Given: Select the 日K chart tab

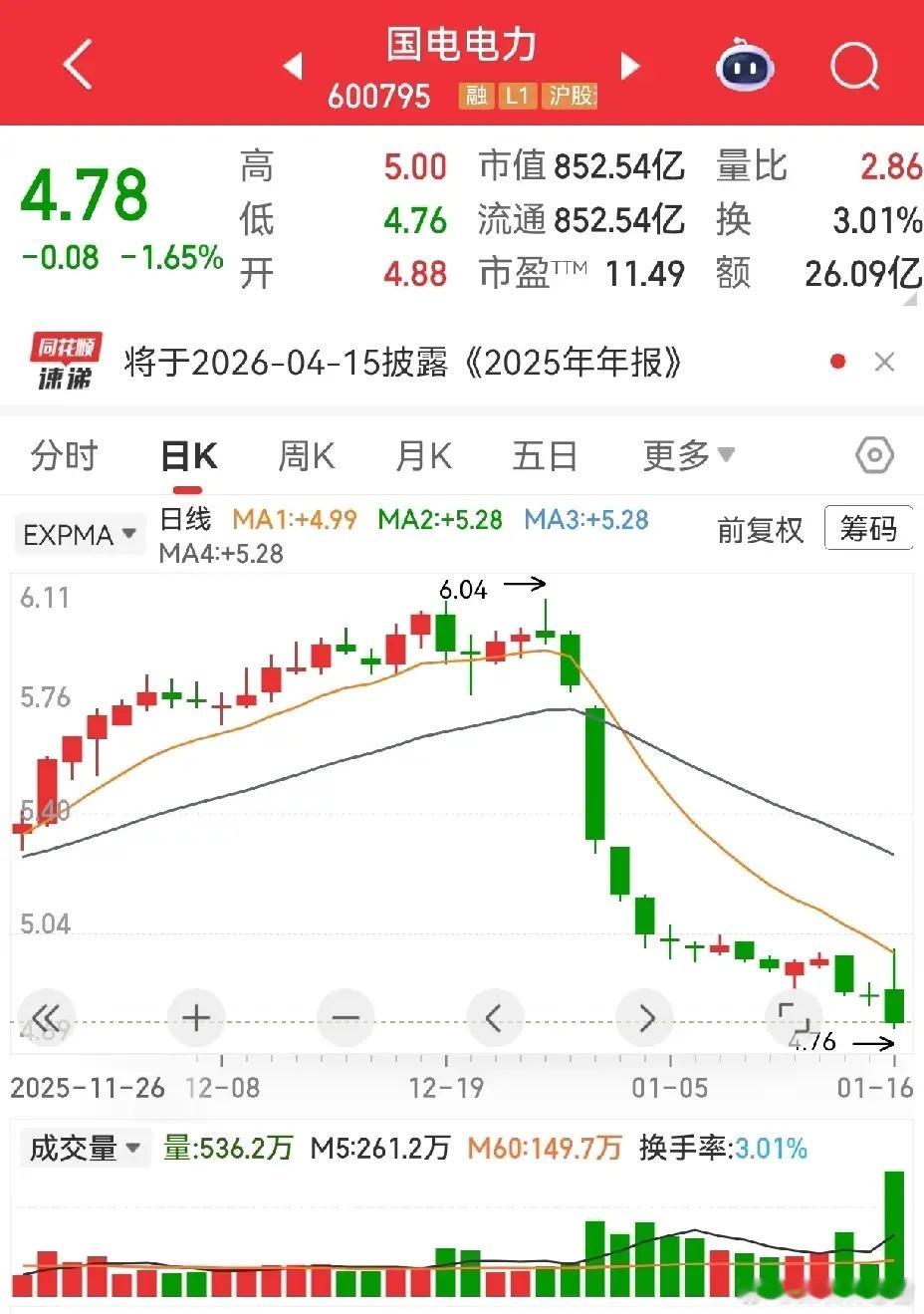Looking at the screenshot, I should point(188,456).
